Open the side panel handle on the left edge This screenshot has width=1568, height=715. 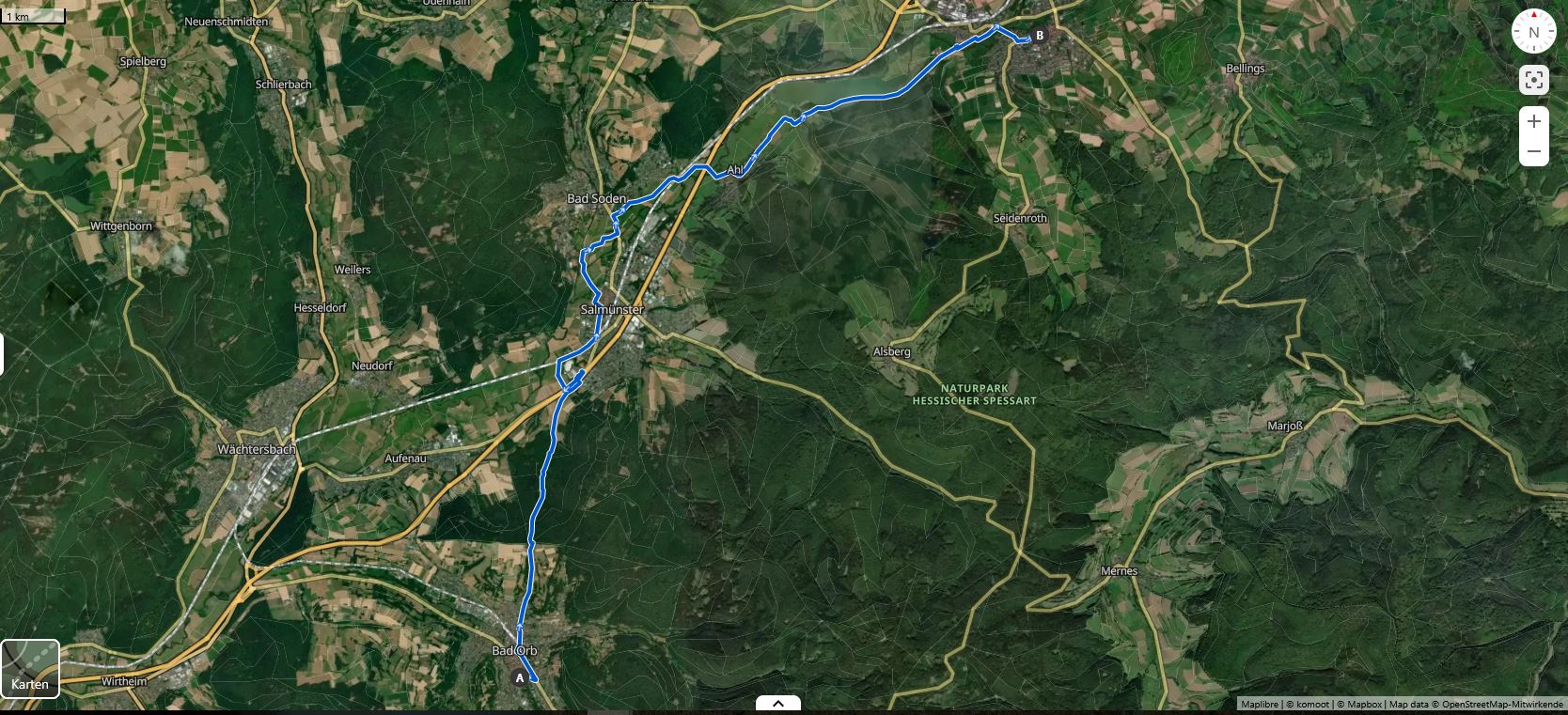[3, 353]
